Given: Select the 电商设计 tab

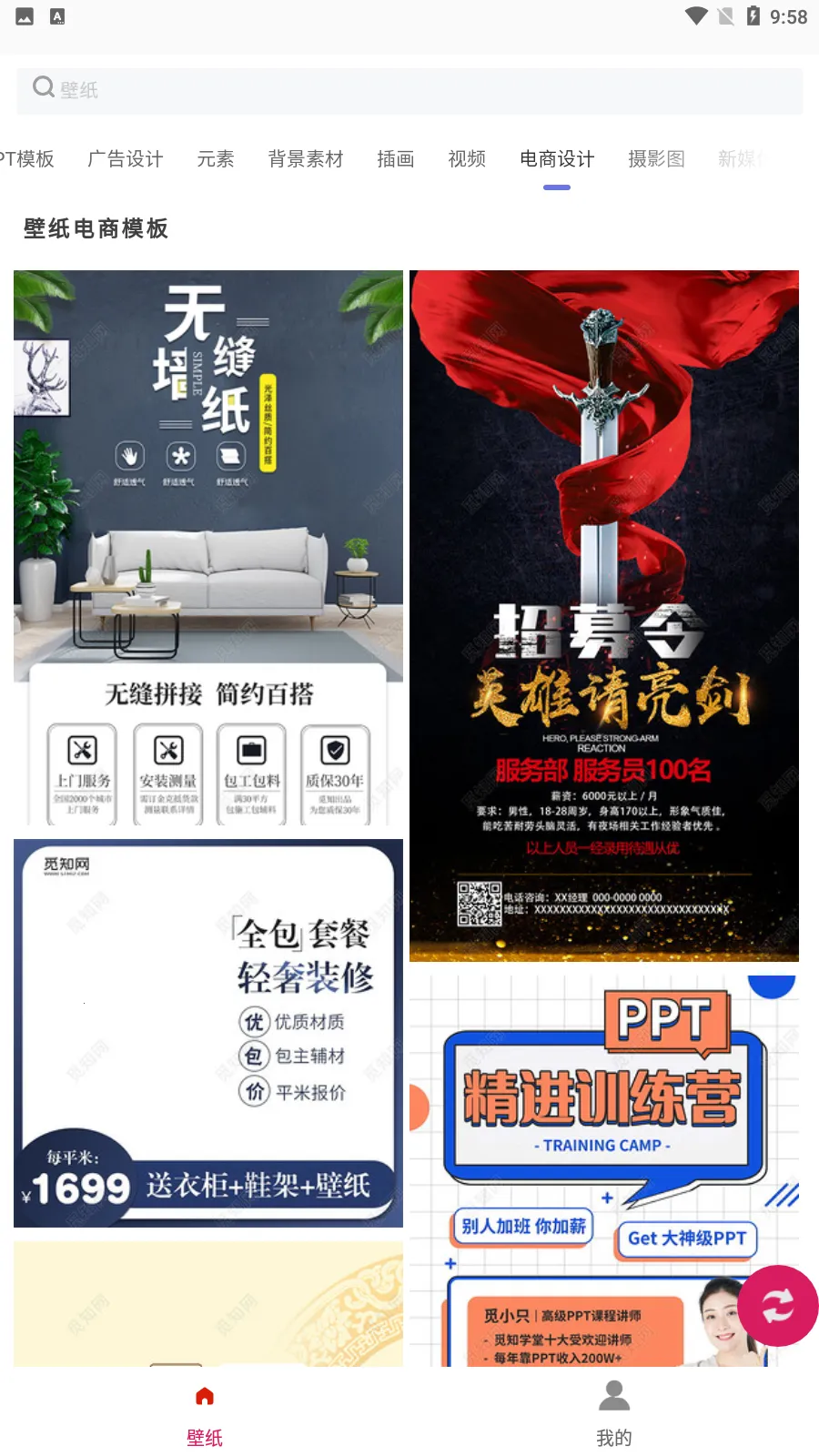Looking at the screenshot, I should 557,159.
